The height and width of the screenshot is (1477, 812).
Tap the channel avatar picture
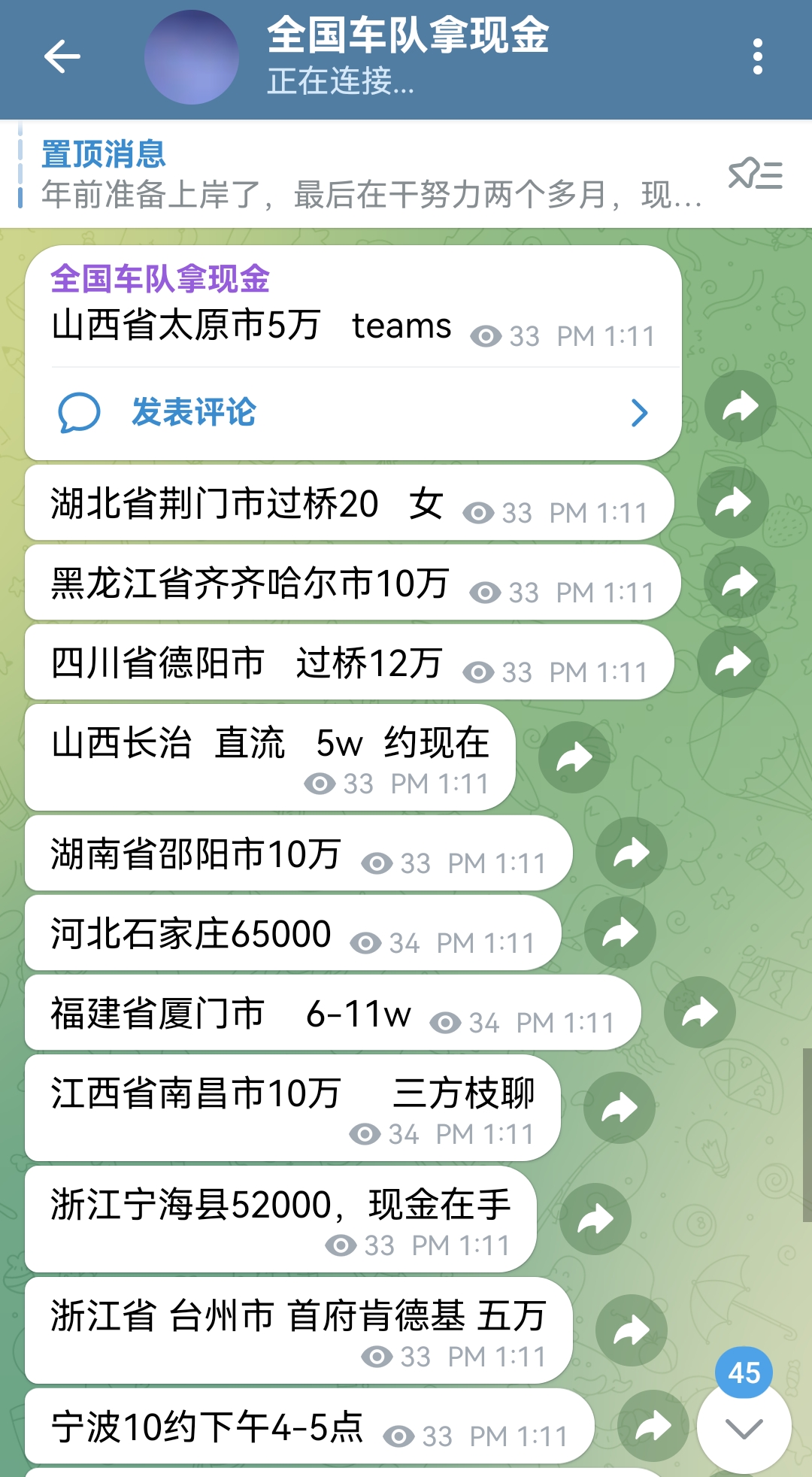[192, 57]
